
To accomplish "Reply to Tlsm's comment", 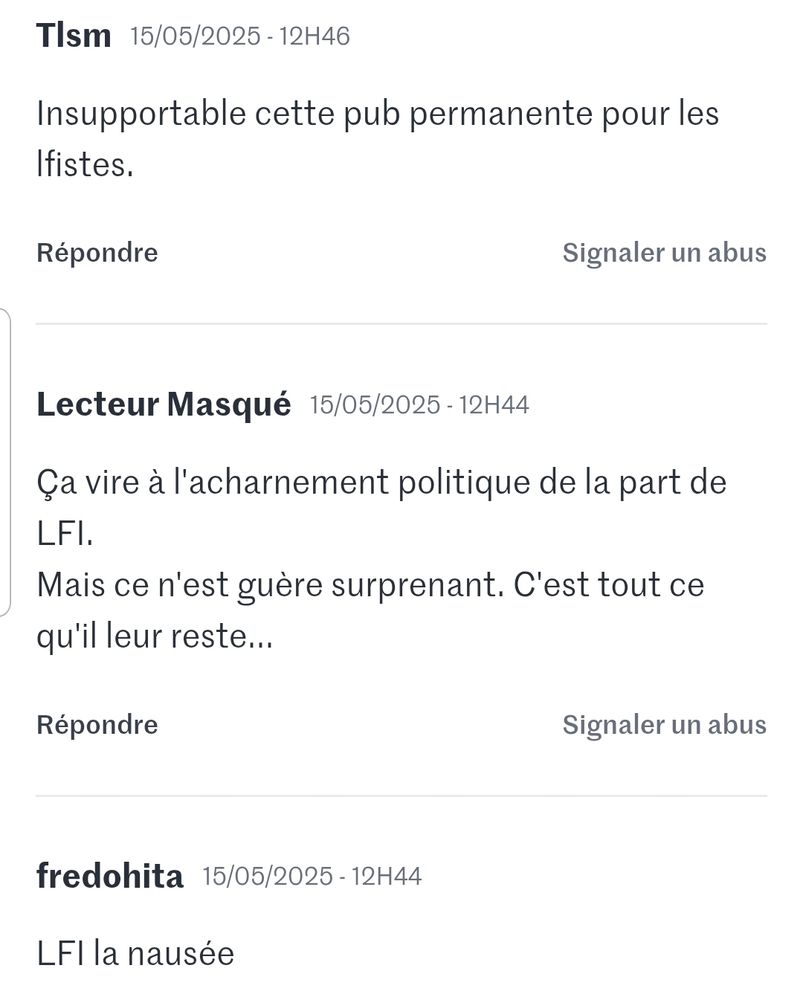I will click(x=97, y=253).
